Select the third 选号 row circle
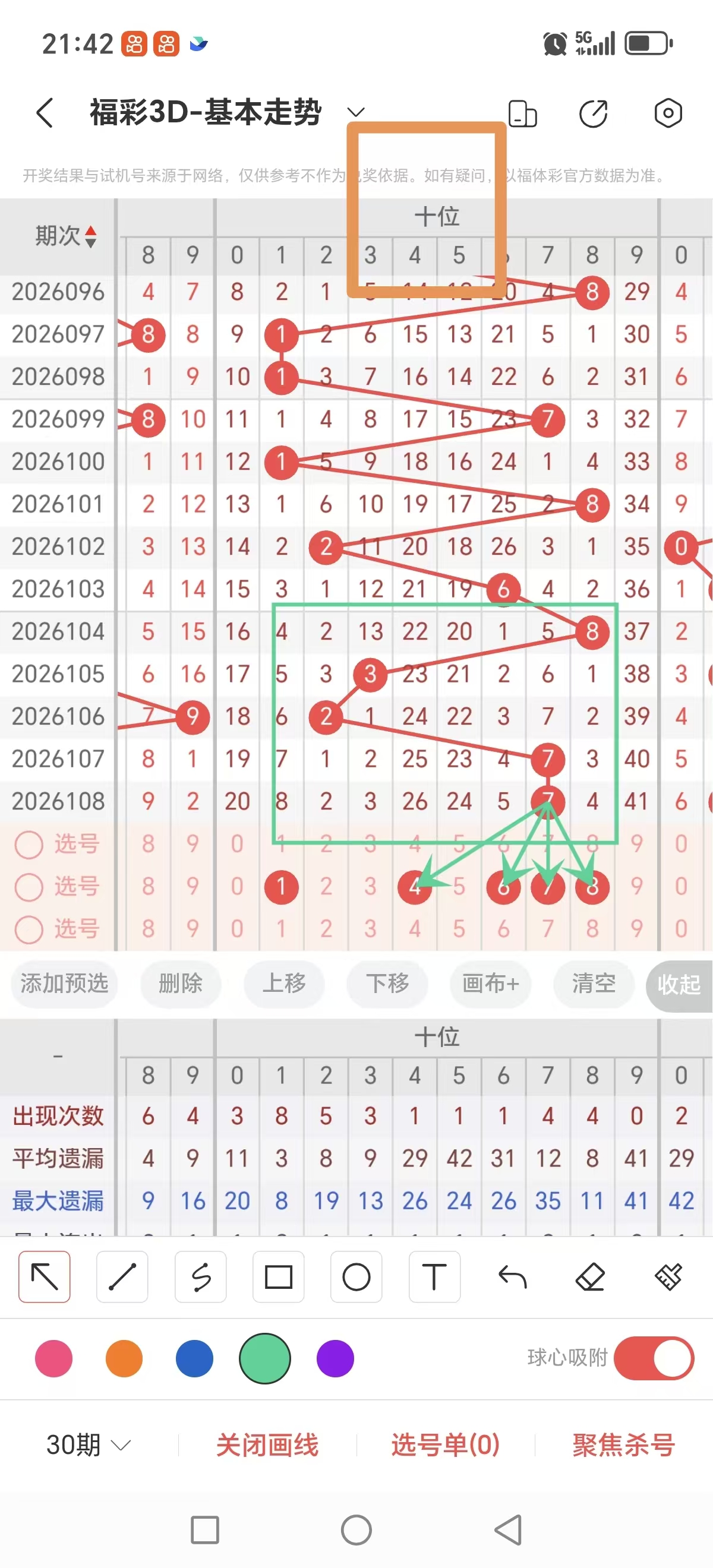The width and height of the screenshot is (713, 1568). [29, 930]
